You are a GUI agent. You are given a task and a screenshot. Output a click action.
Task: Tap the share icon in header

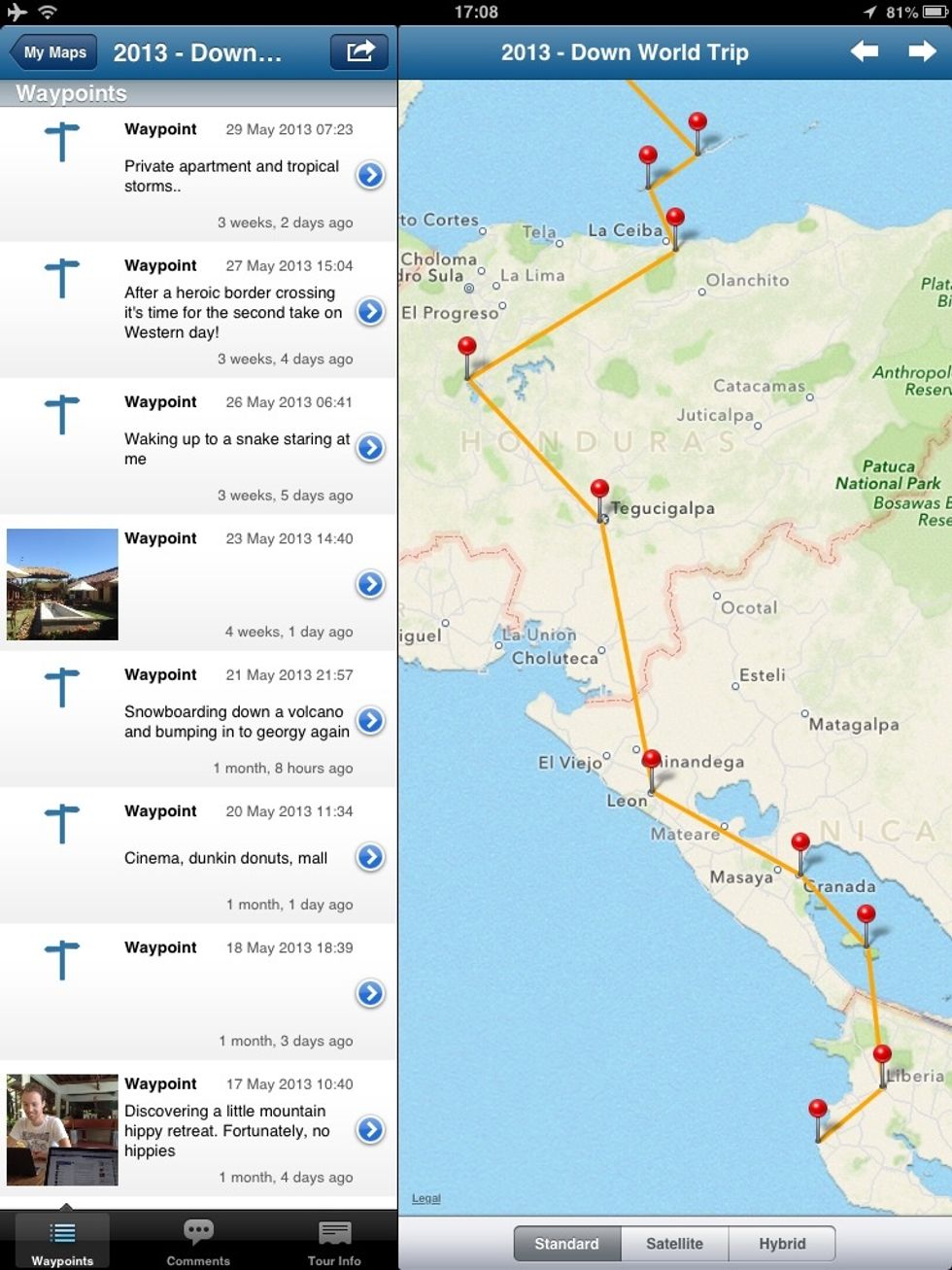(359, 51)
